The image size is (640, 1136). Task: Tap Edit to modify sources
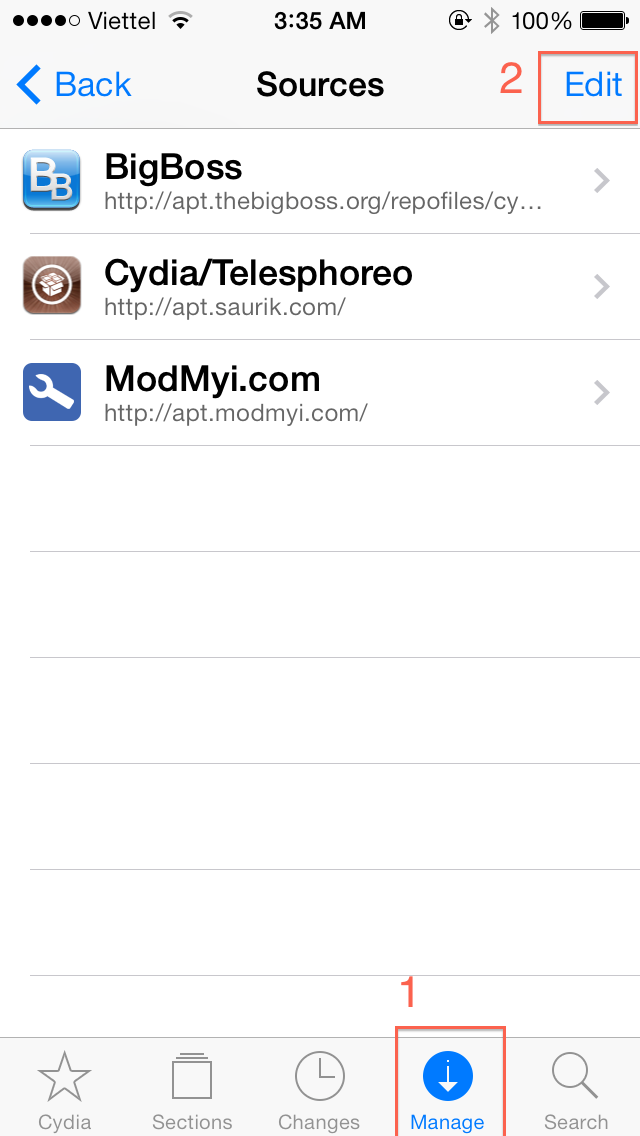click(x=593, y=85)
